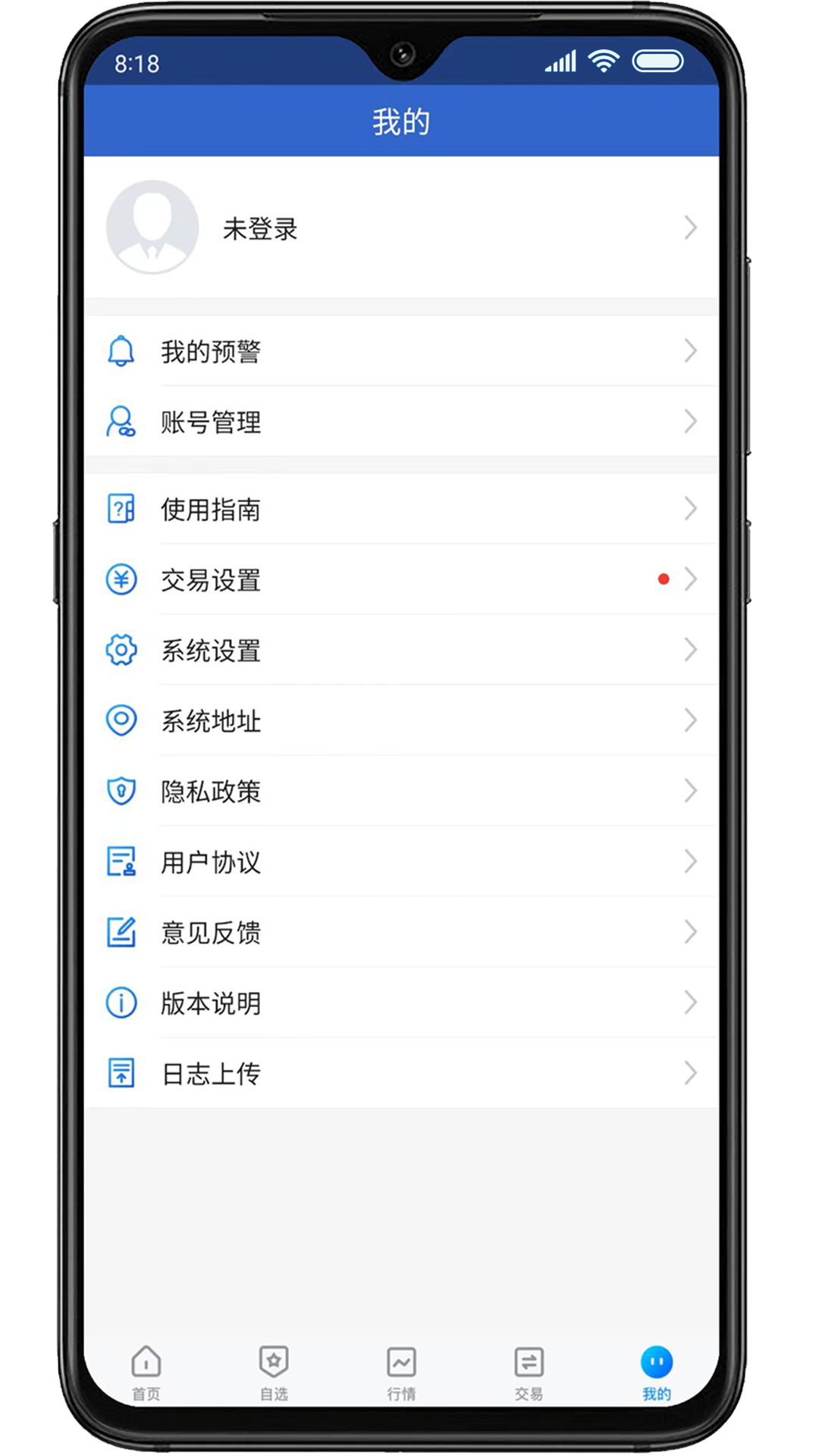This screenshot has width=819, height=1456.
Task: Open the 交易 tab
Action: pos(529,1371)
